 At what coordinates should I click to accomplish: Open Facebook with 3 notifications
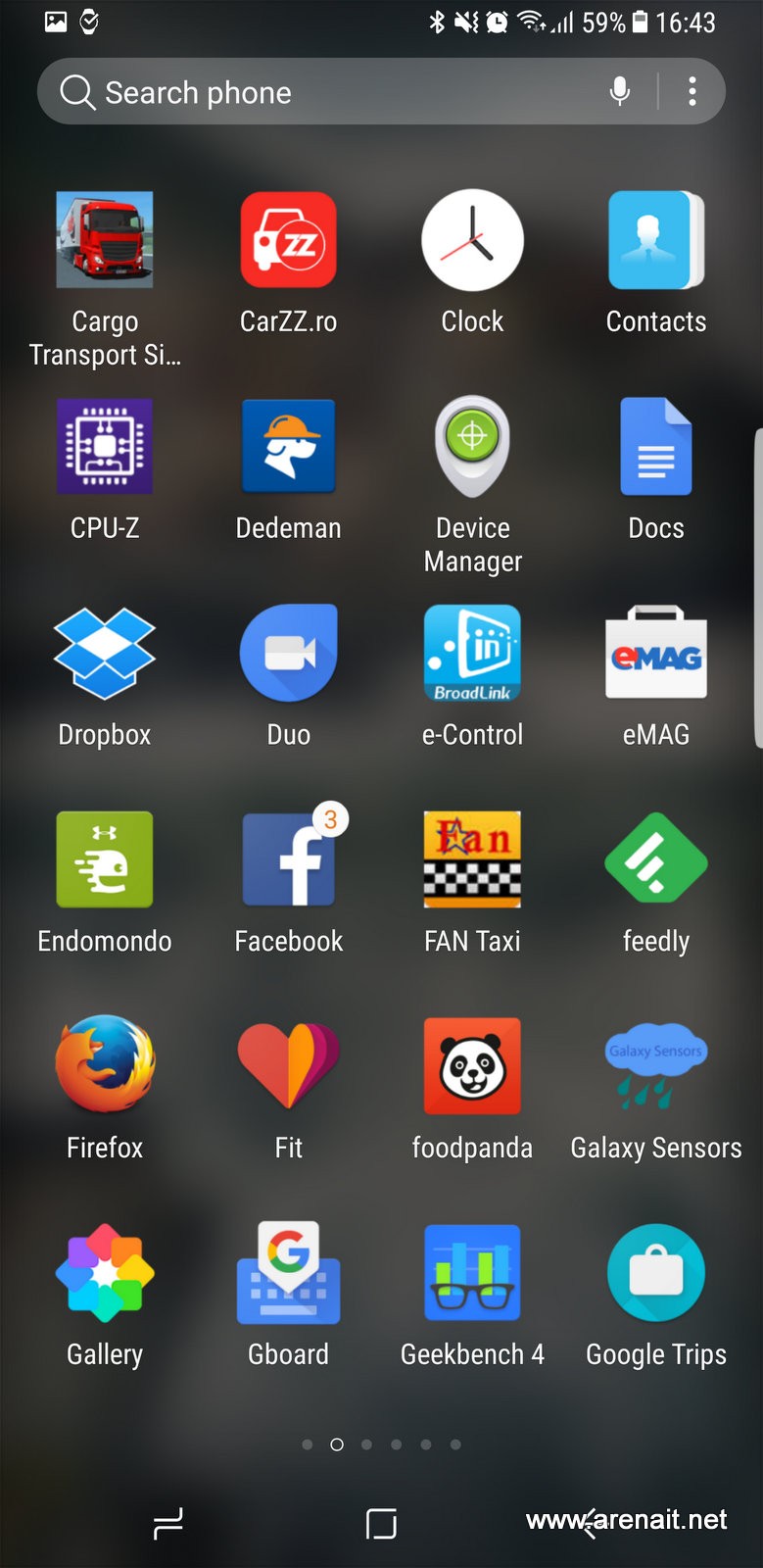point(289,860)
